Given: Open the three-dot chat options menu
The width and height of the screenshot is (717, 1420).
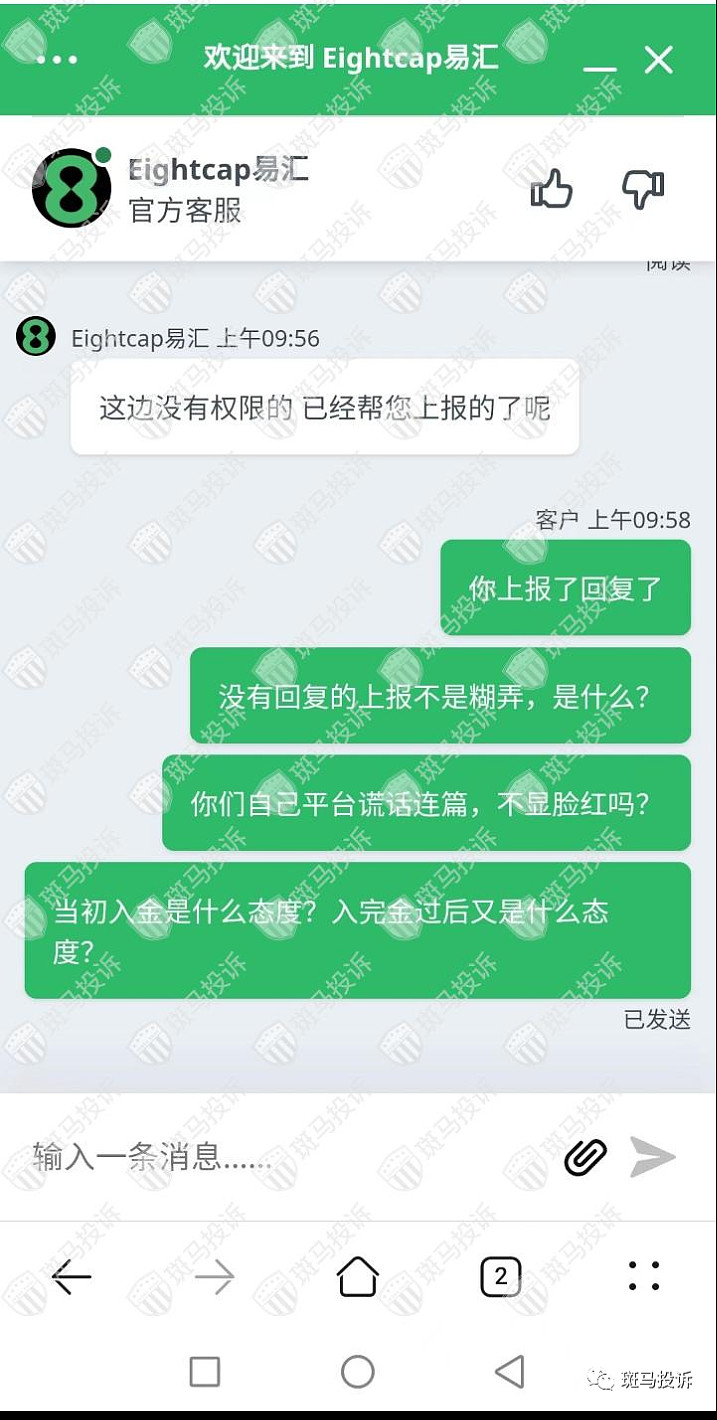Looking at the screenshot, I should tap(57, 59).
